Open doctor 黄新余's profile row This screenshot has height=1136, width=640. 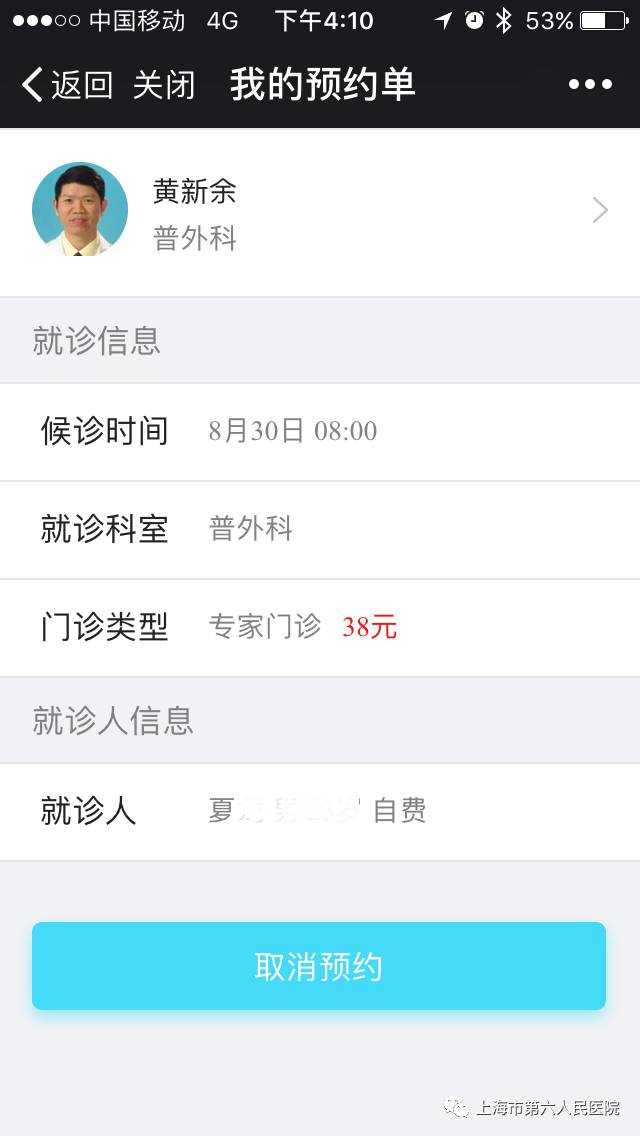(x=320, y=211)
